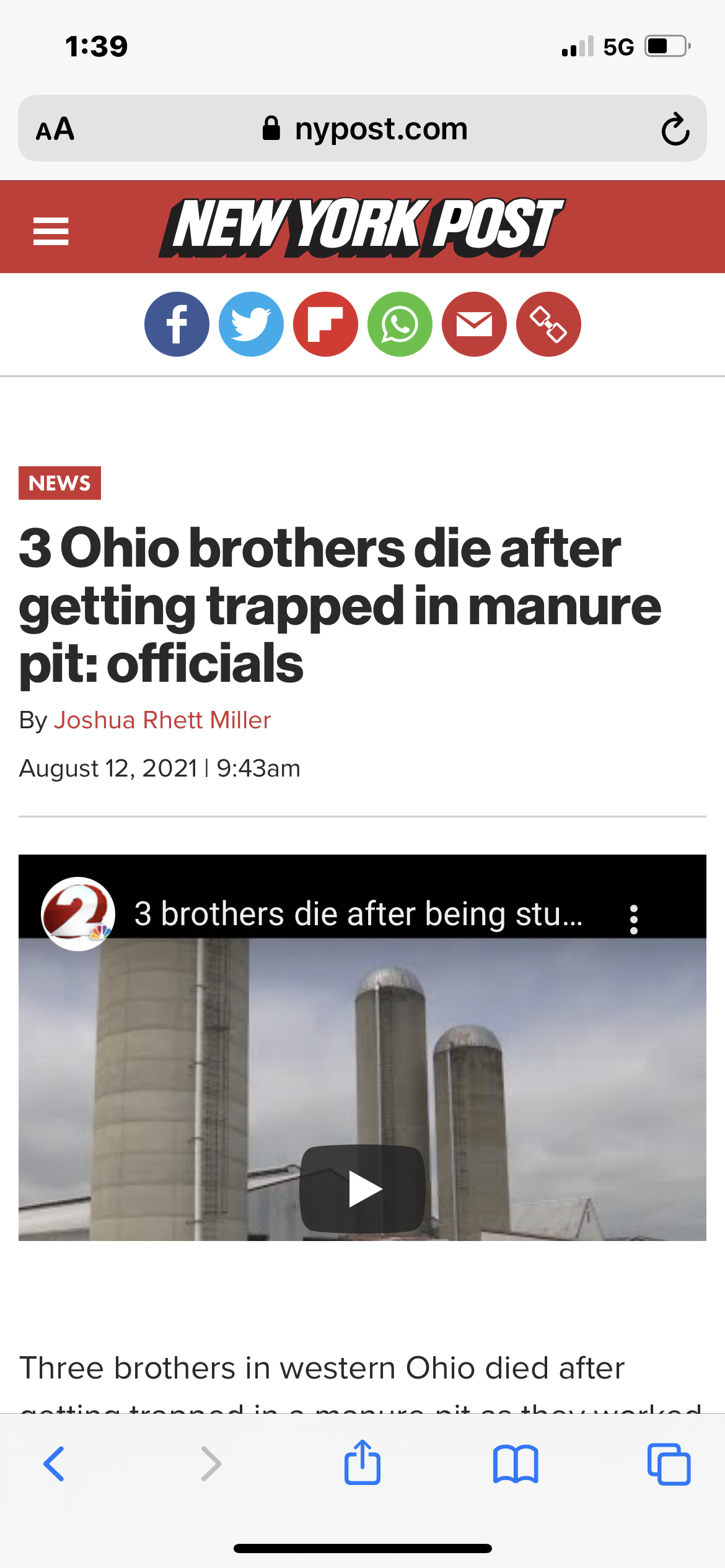Open Safari share sheet
725x1568 pixels.
(x=362, y=1463)
